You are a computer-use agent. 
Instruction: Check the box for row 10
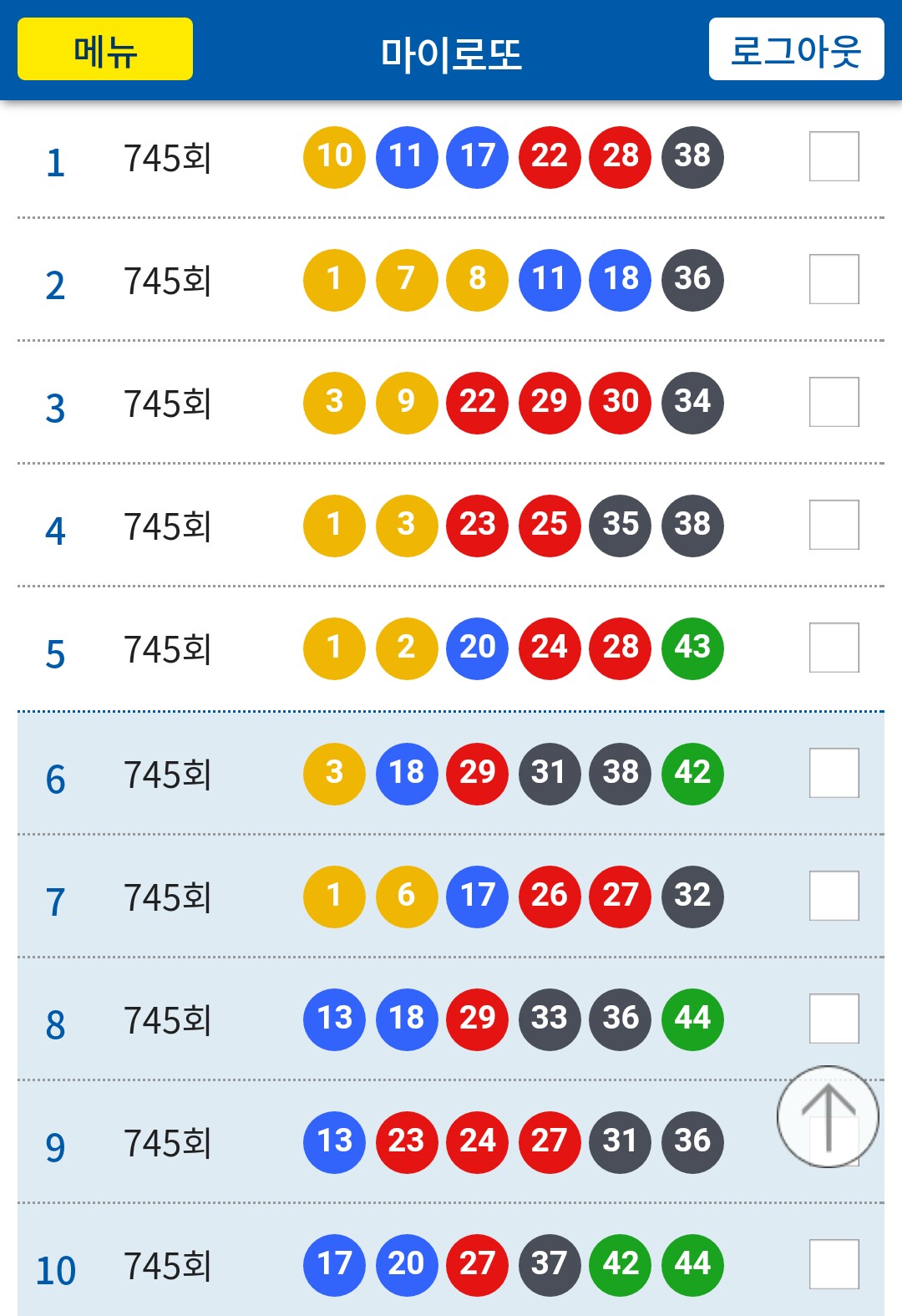click(834, 1264)
